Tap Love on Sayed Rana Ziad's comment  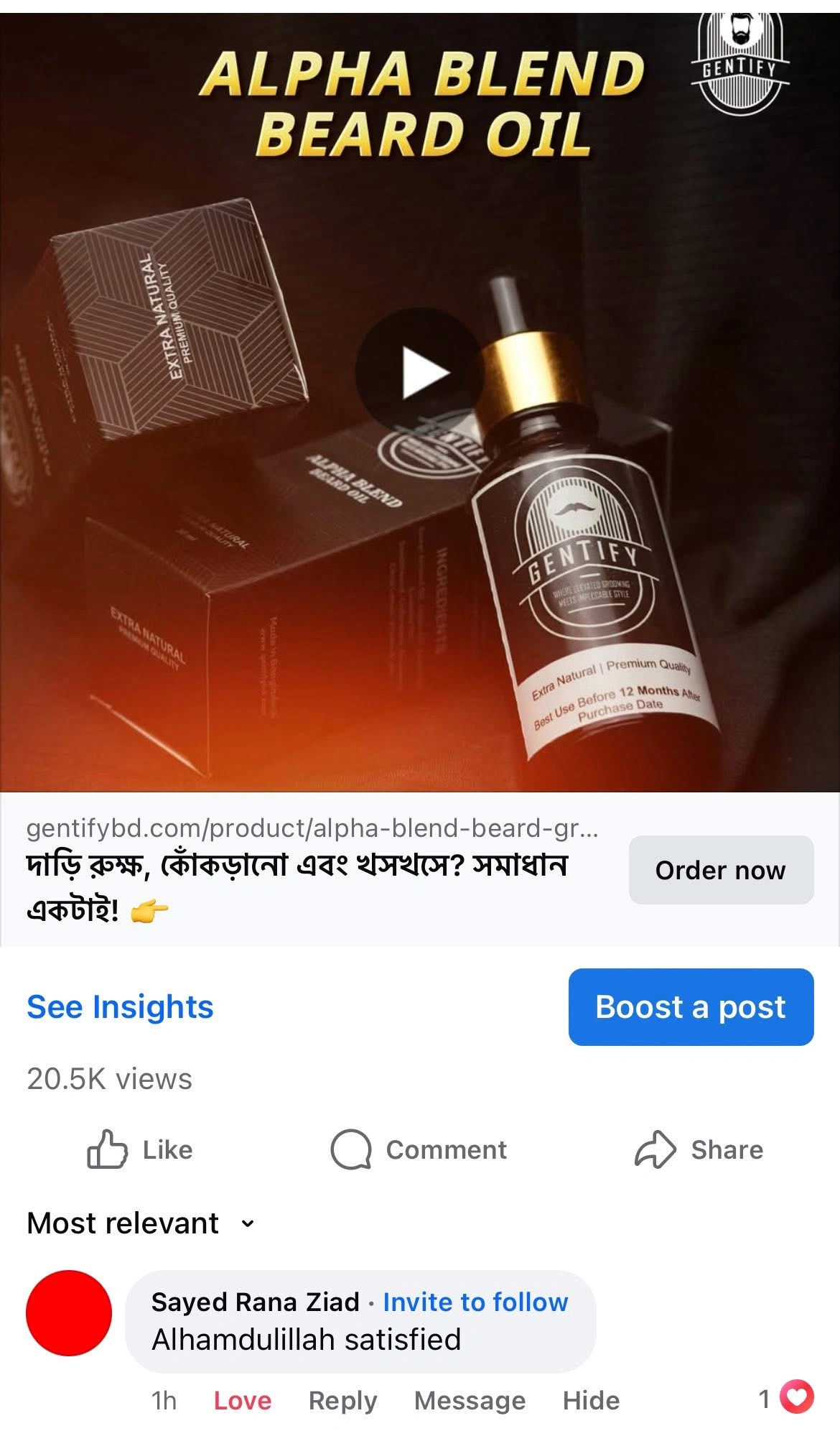click(x=242, y=1399)
